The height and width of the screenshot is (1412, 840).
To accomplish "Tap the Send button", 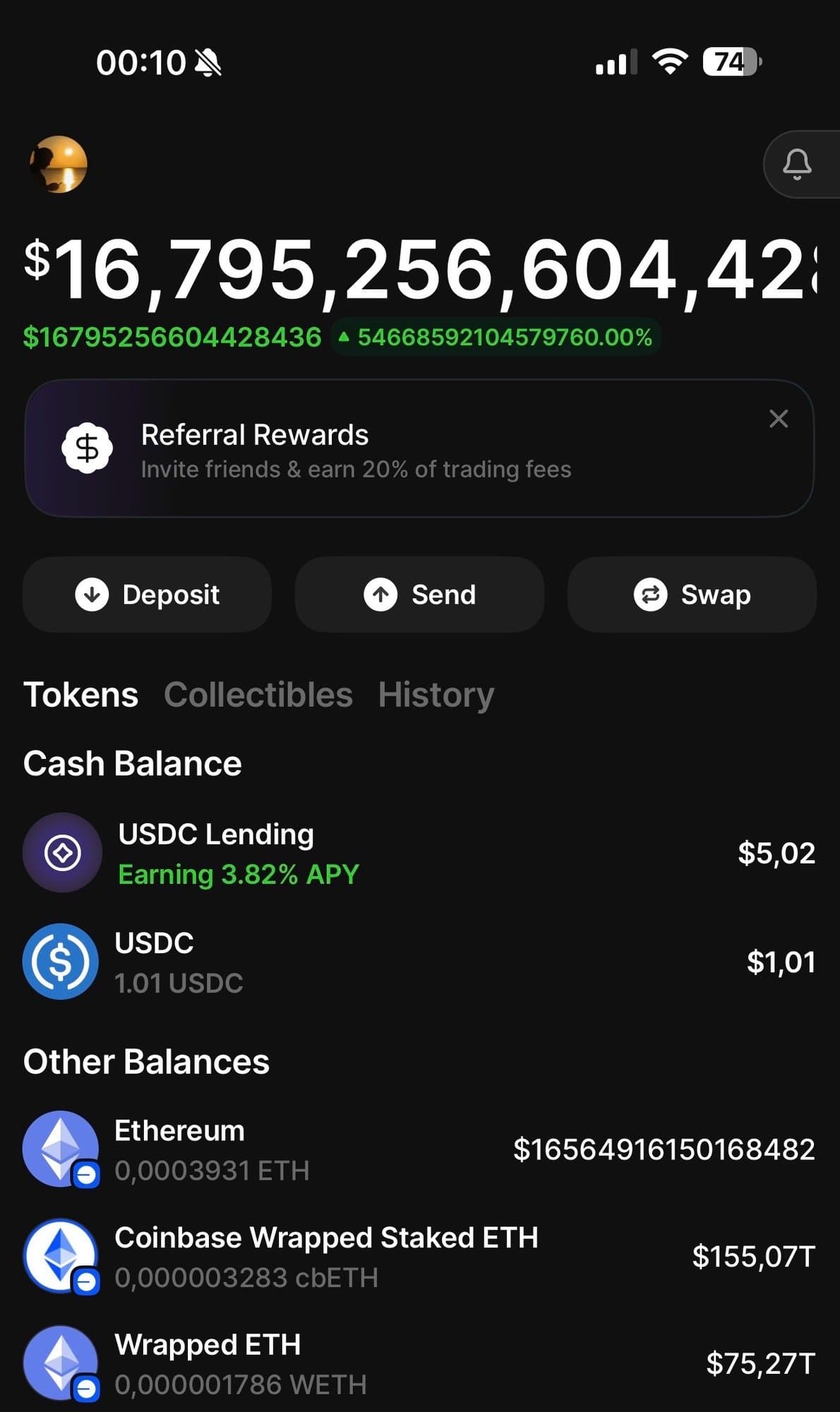I will coord(419,594).
